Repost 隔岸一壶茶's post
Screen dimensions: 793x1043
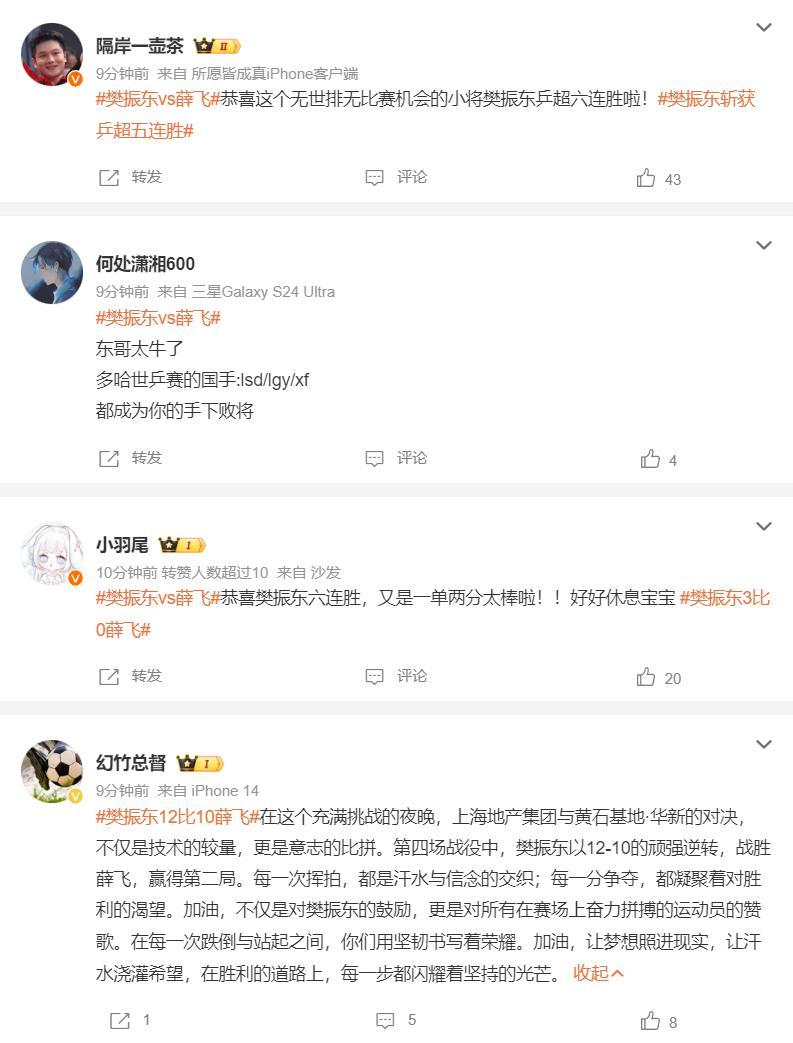point(131,177)
